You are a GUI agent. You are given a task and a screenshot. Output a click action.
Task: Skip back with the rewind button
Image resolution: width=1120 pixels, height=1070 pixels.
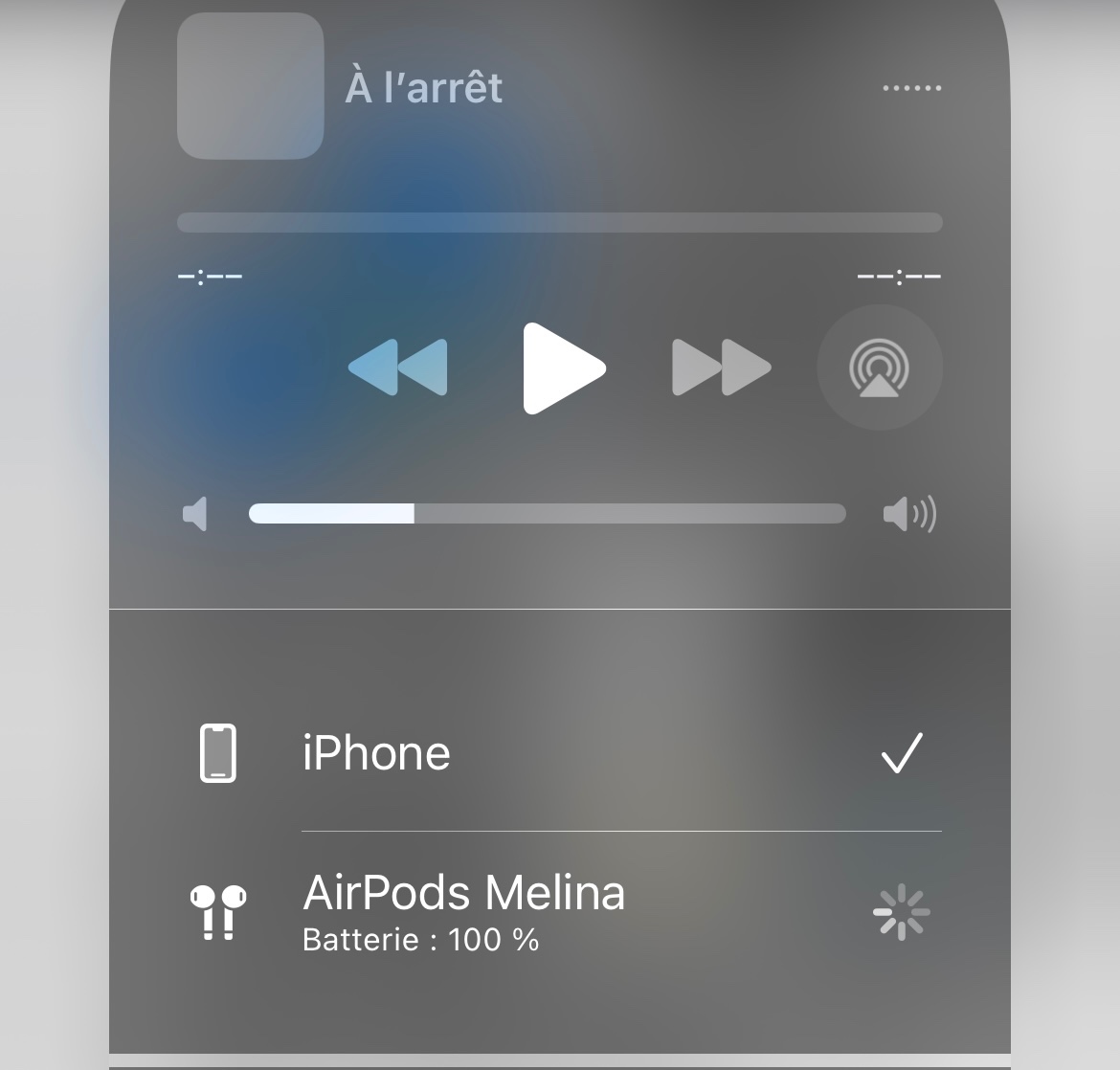coord(398,368)
